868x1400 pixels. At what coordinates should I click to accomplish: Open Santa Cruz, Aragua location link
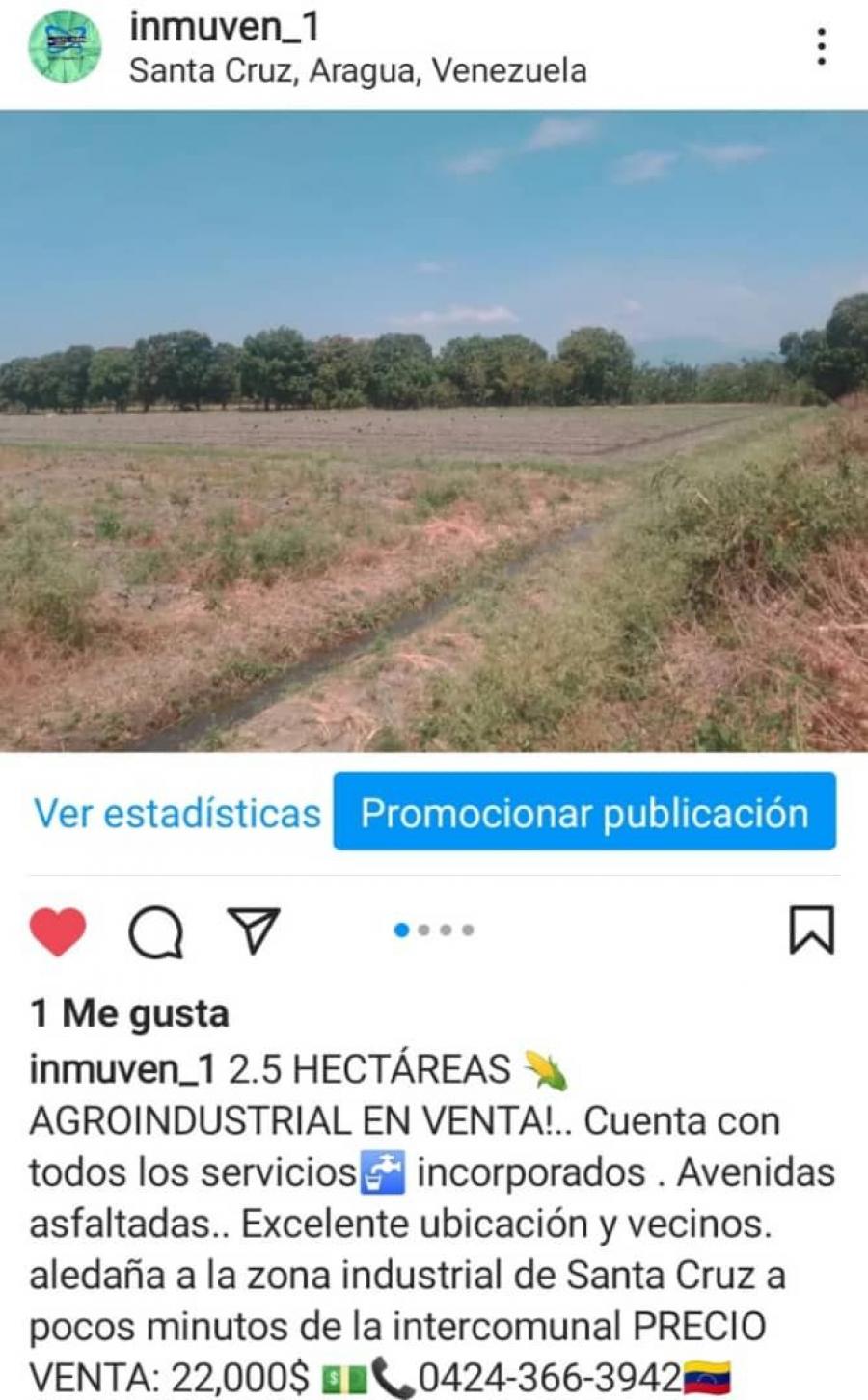tap(358, 70)
